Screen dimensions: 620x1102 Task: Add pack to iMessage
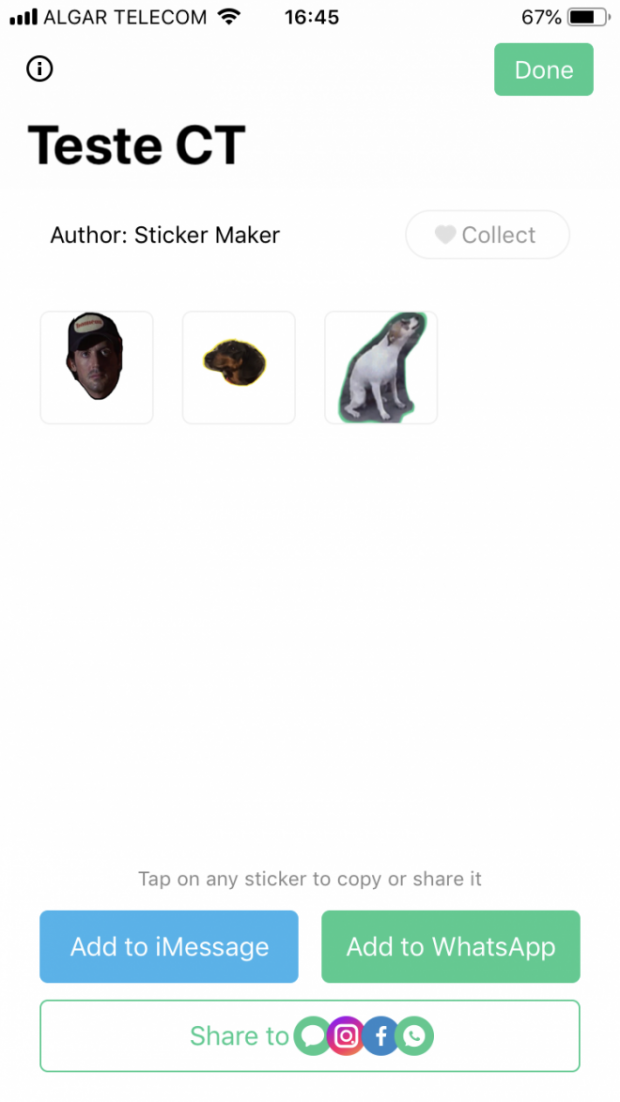169,946
